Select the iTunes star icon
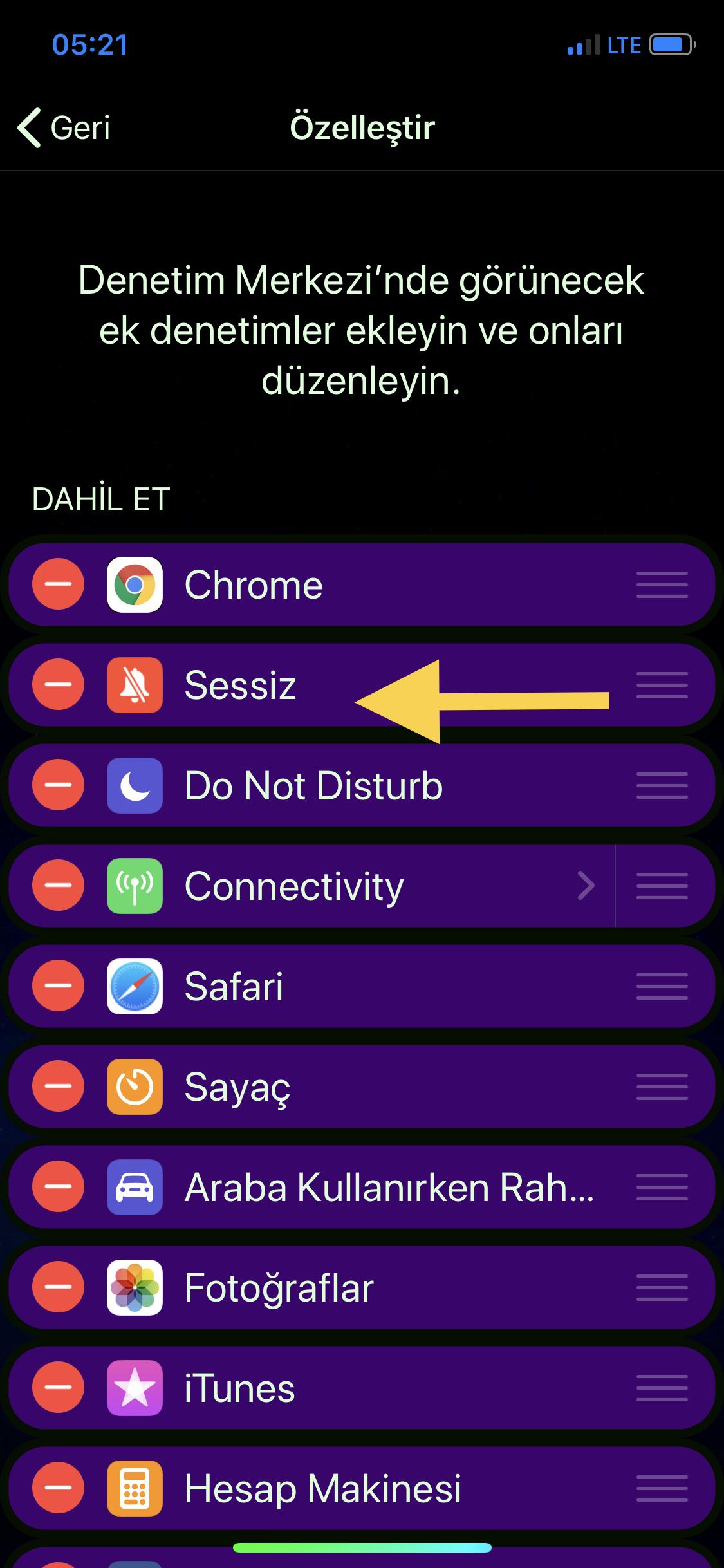Screen dimensions: 724x1568 (135, 1388)
